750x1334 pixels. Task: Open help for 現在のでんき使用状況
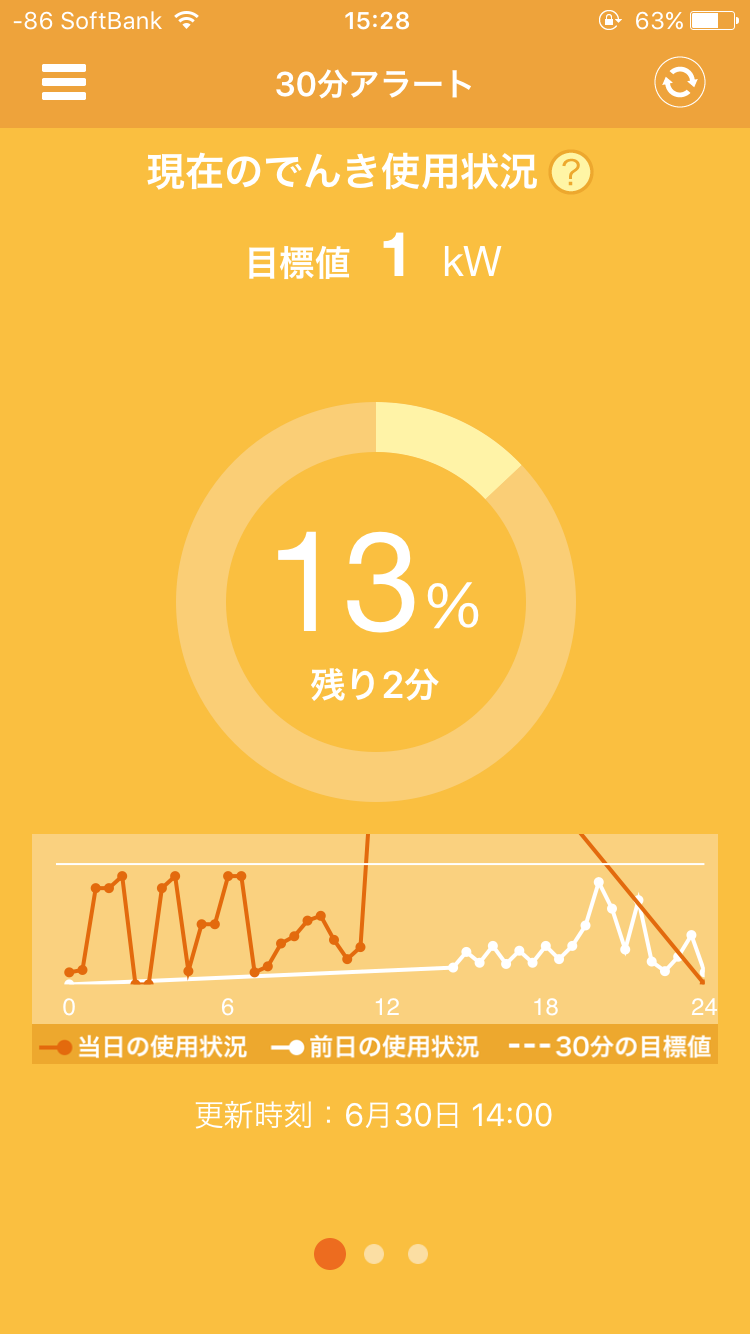(571, 173)
